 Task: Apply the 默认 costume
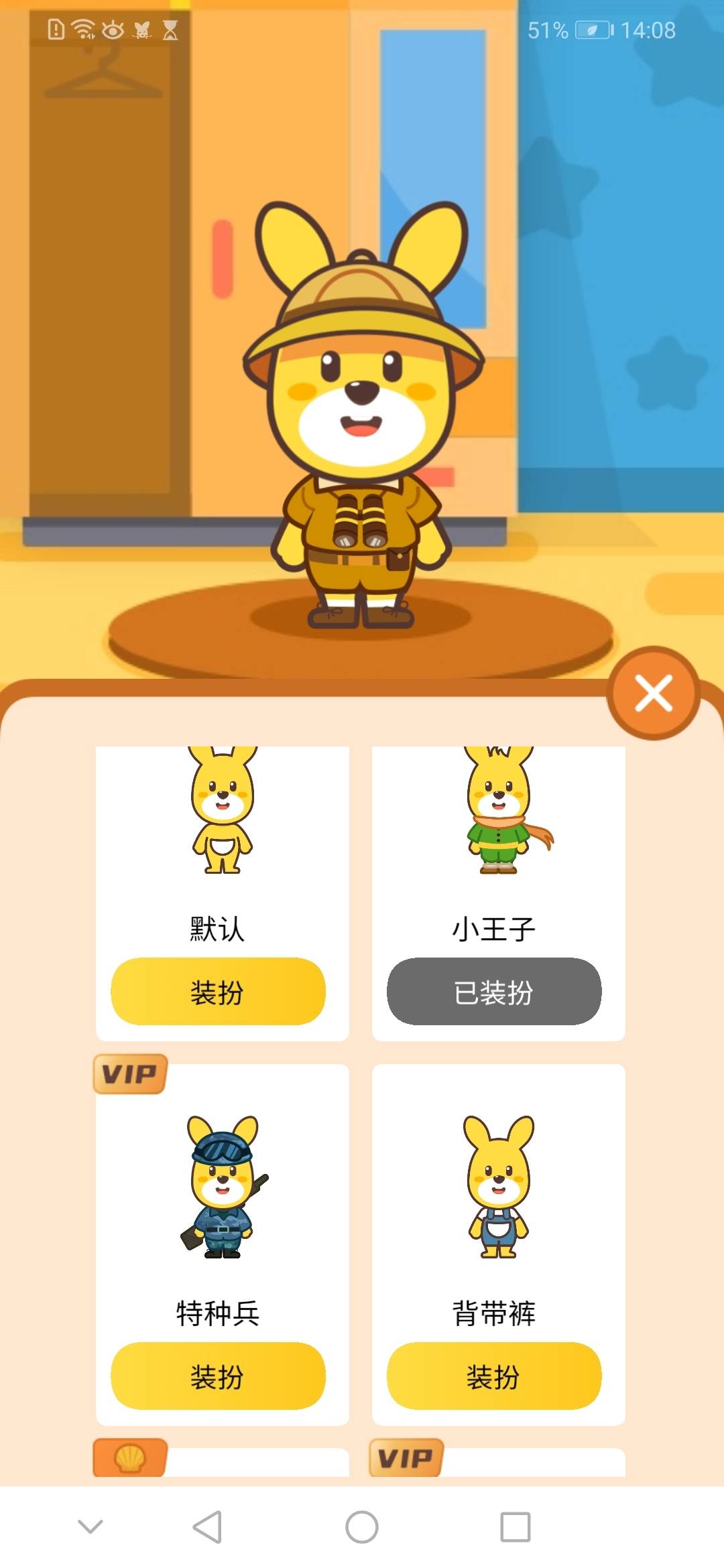coord(218,991)
